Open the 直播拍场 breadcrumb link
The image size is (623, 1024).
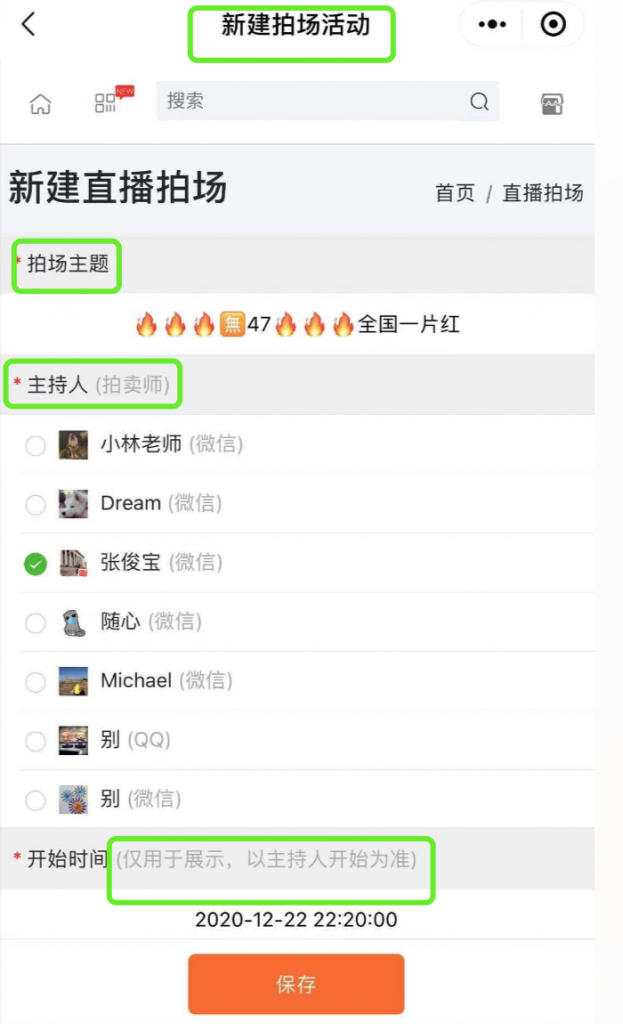(542, 193)
